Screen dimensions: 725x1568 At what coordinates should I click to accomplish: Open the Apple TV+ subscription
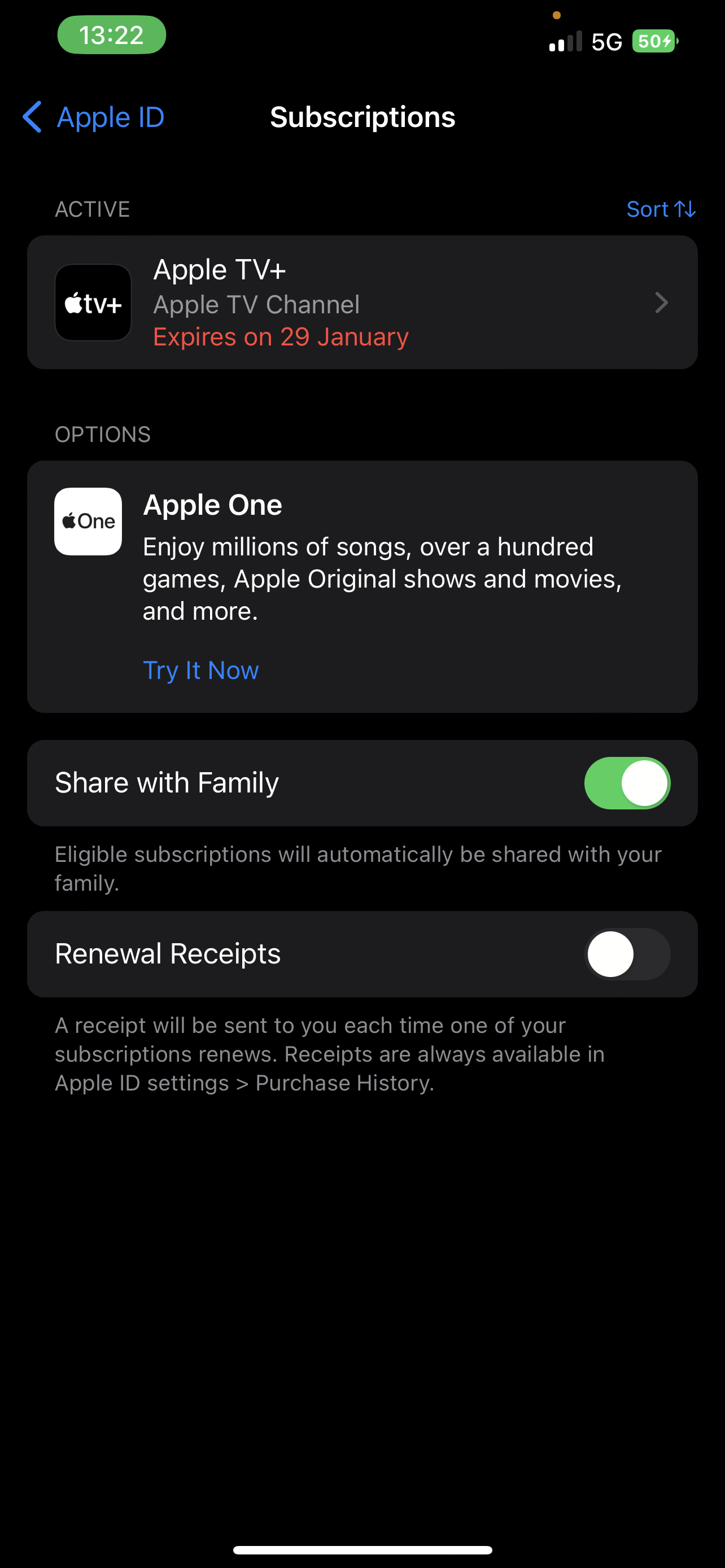pos(362,303)
